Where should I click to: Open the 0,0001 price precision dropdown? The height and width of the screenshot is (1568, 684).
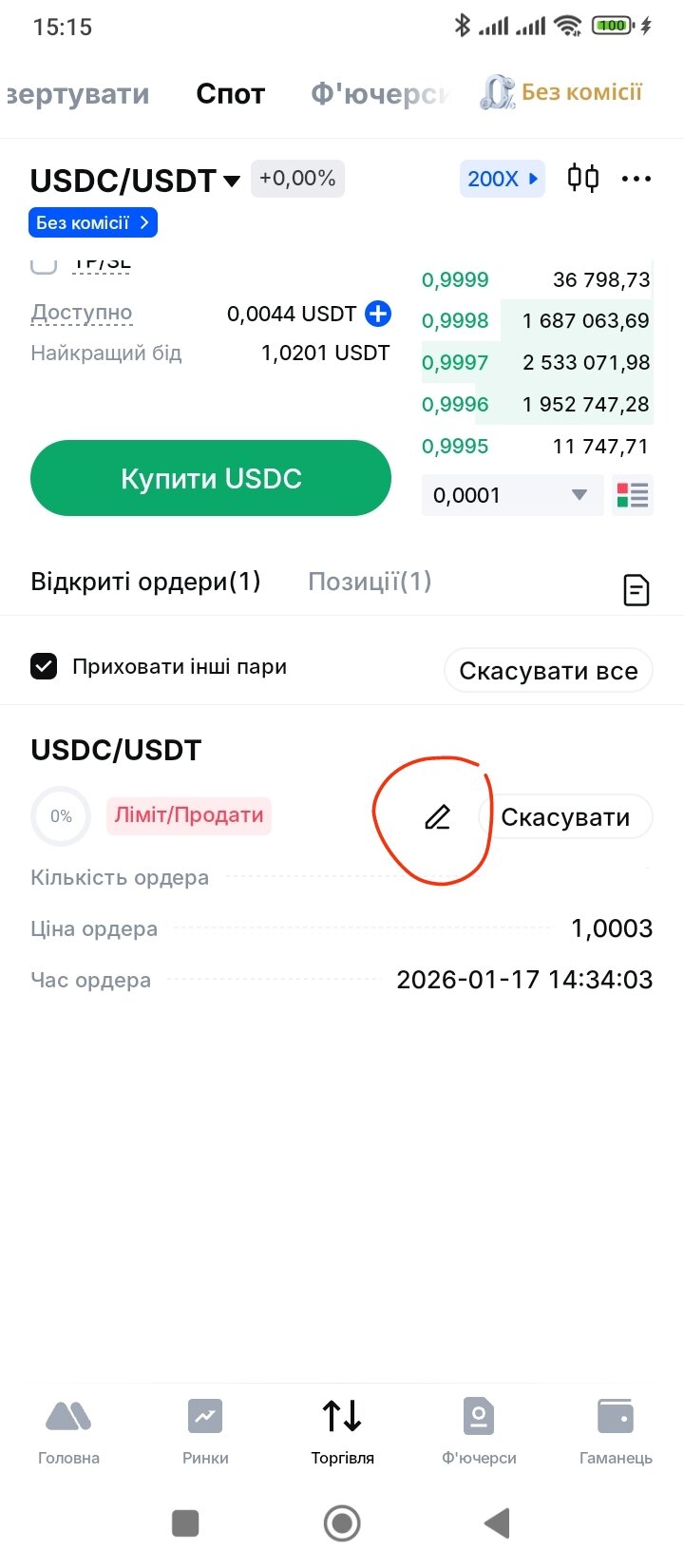[x=512, y=495]
